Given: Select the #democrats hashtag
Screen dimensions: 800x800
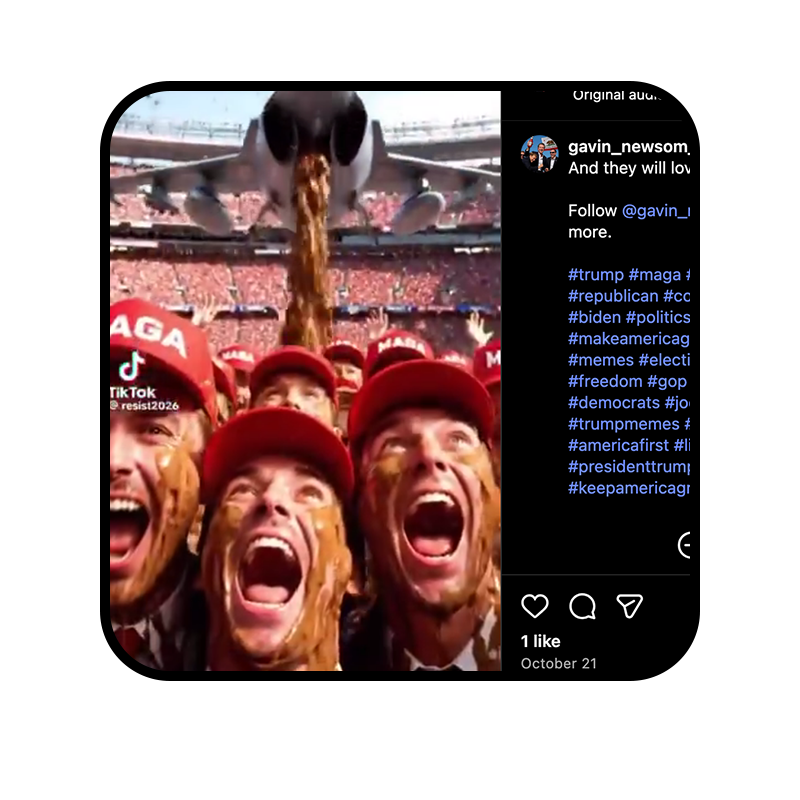Looking at the screenshot, I should point(614,403).
